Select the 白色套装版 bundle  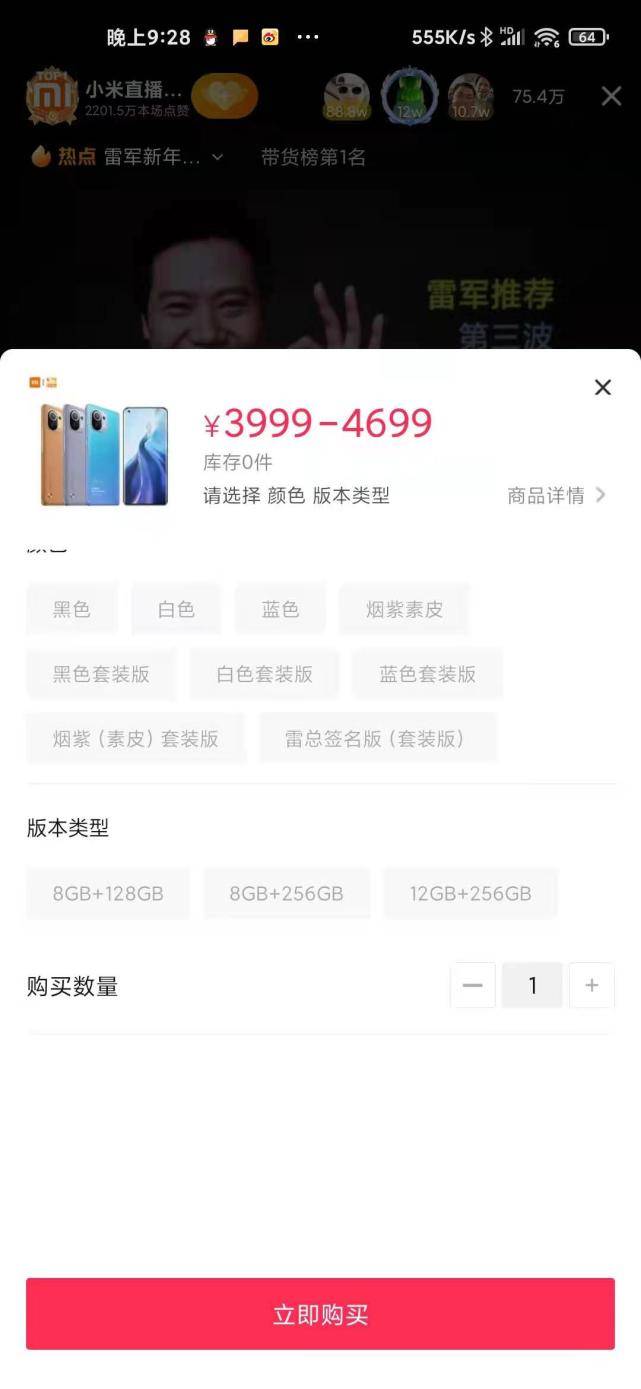[264, 674]
